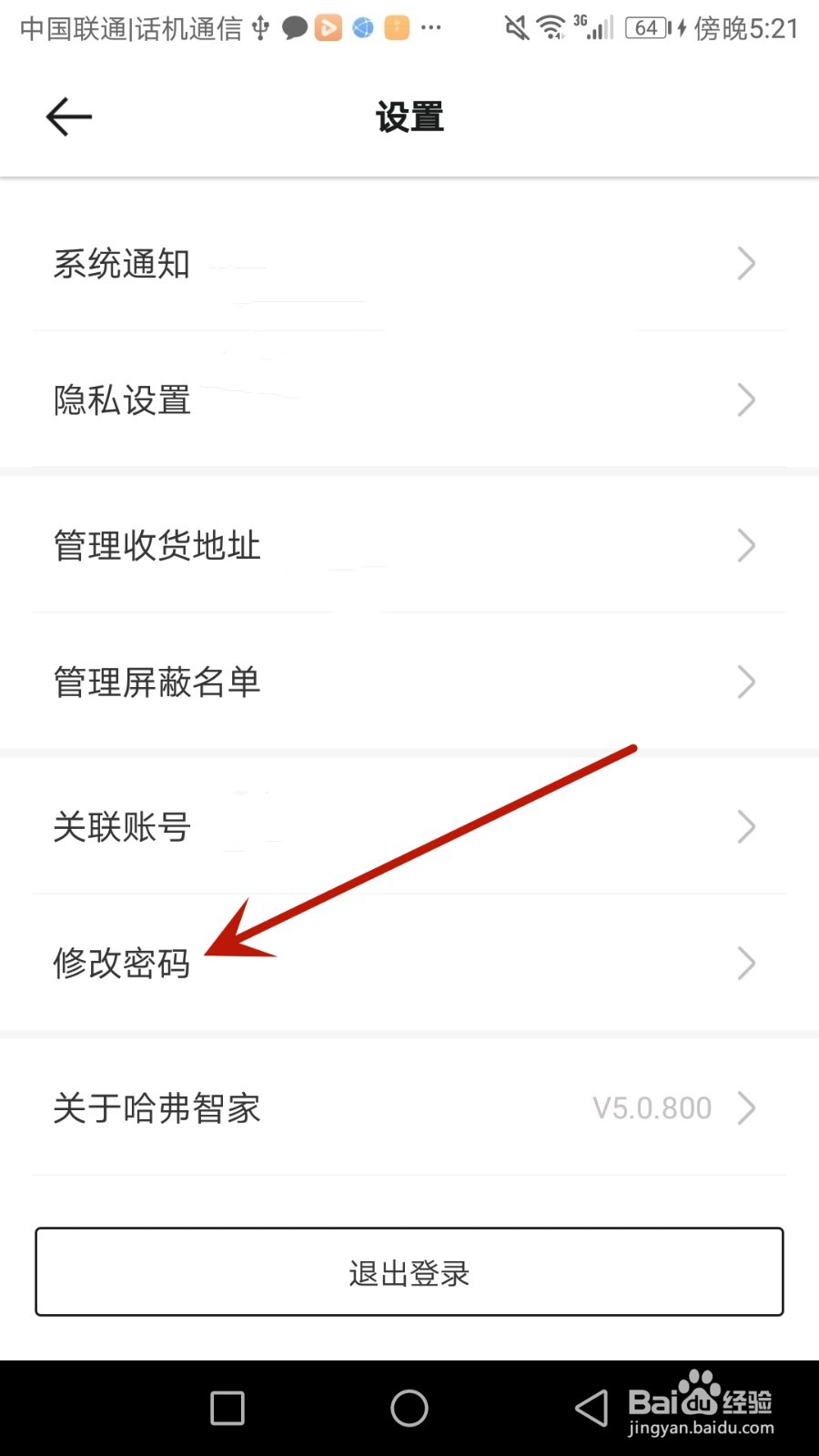Screen dimensions: 819x1456
Task: Tap the recent apps square navigation button
Action: tap(226, 1408)
